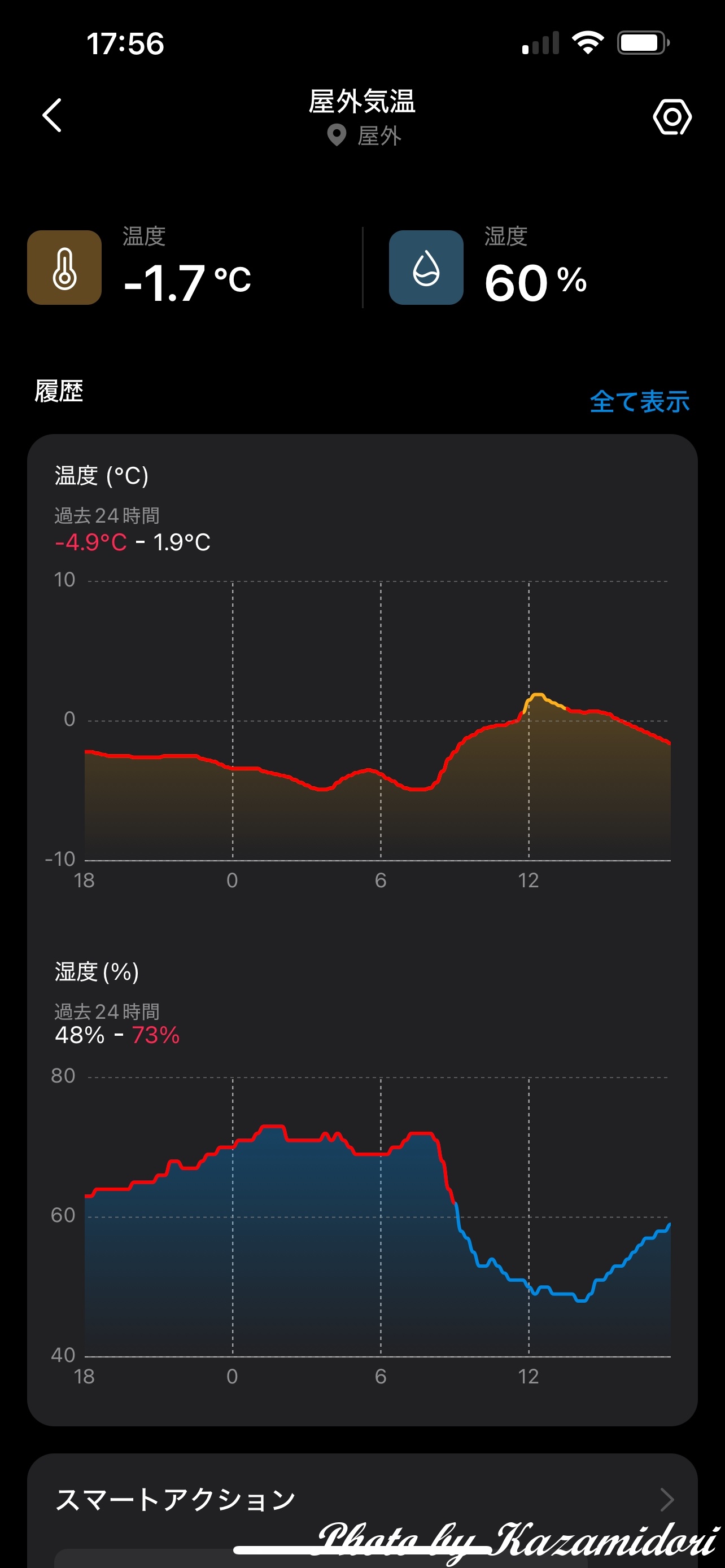Go back using the top-left arrow
Screen dimensions: 725x1568
(x=53, y=116)
